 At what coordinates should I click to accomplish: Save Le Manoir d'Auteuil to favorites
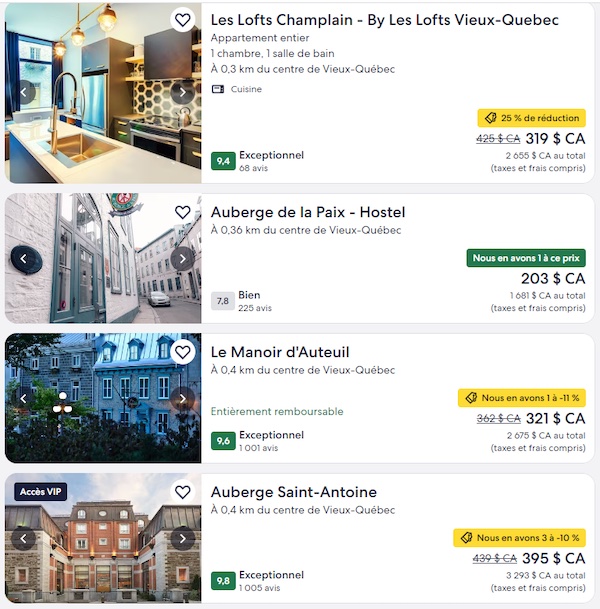182,352
